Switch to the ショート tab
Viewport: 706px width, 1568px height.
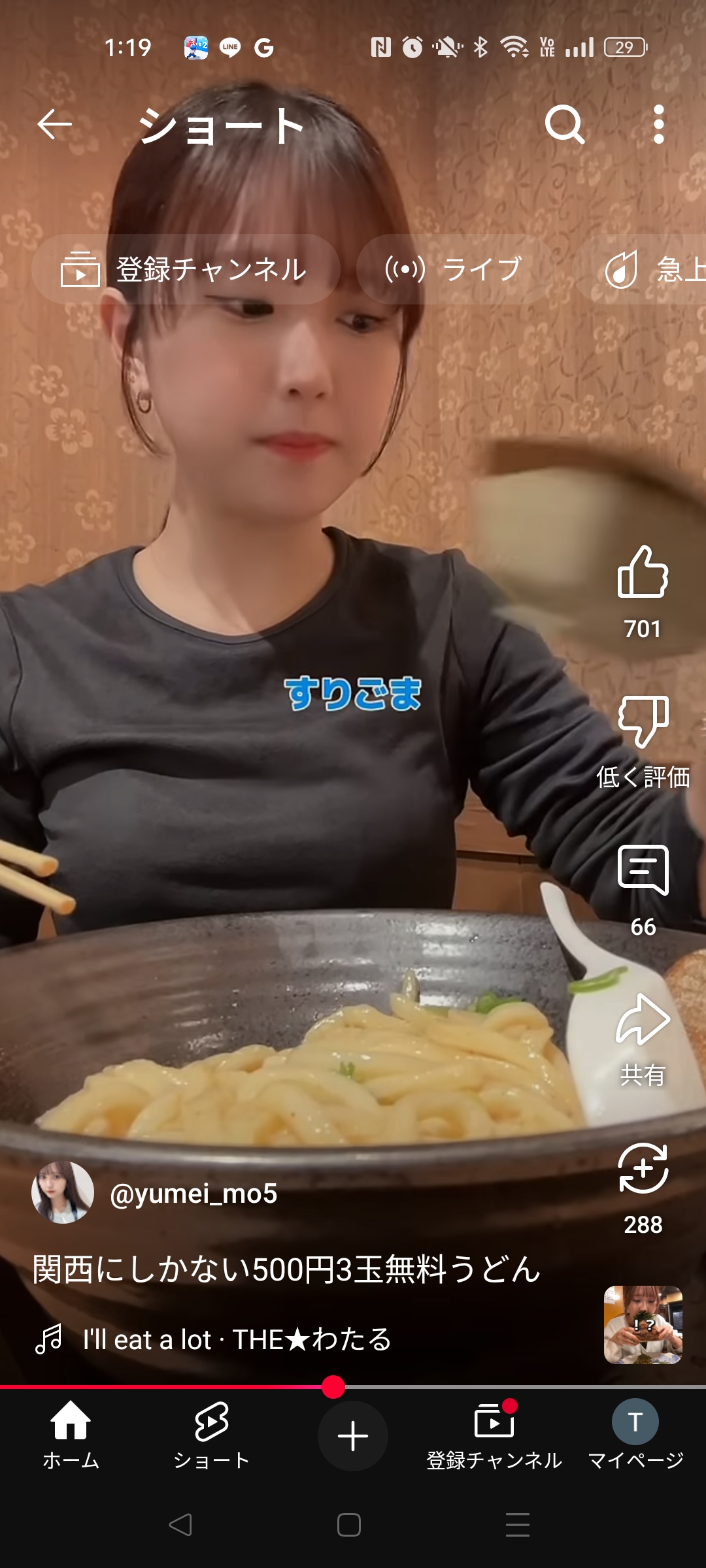coord(212,1435)
